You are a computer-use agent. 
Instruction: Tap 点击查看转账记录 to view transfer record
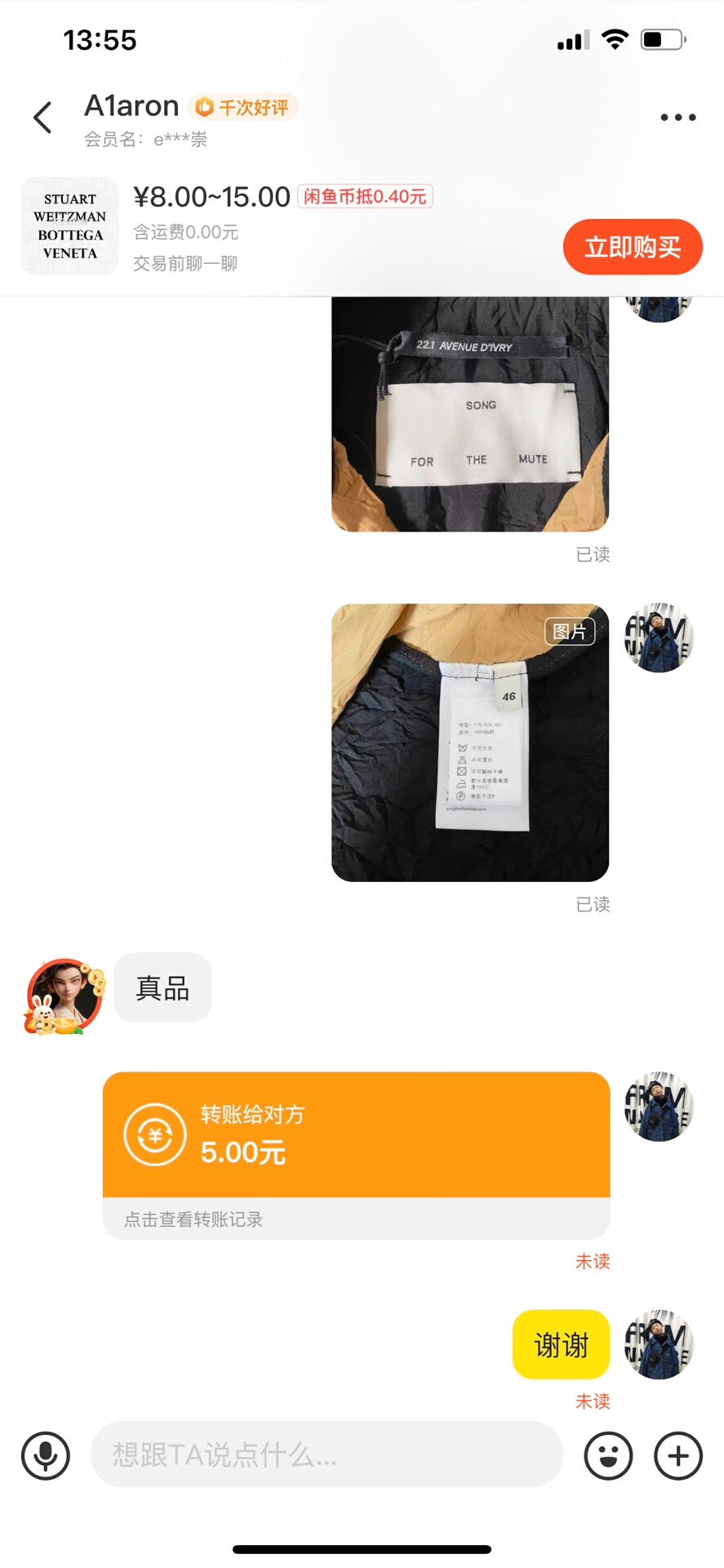194,1219
